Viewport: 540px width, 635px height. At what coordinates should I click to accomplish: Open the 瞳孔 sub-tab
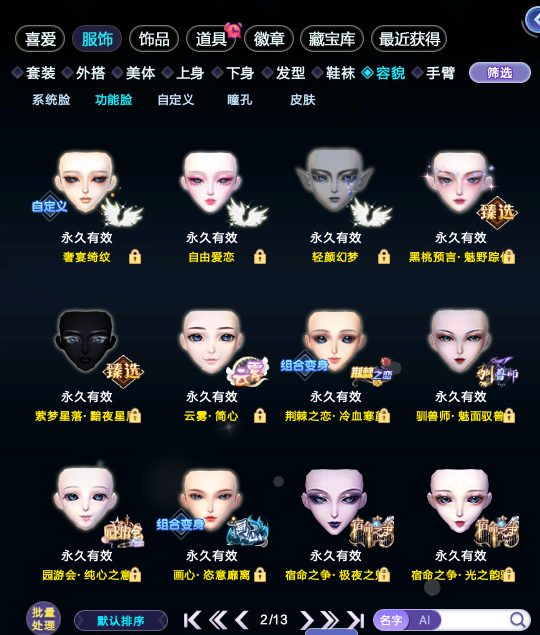point(239,100)
